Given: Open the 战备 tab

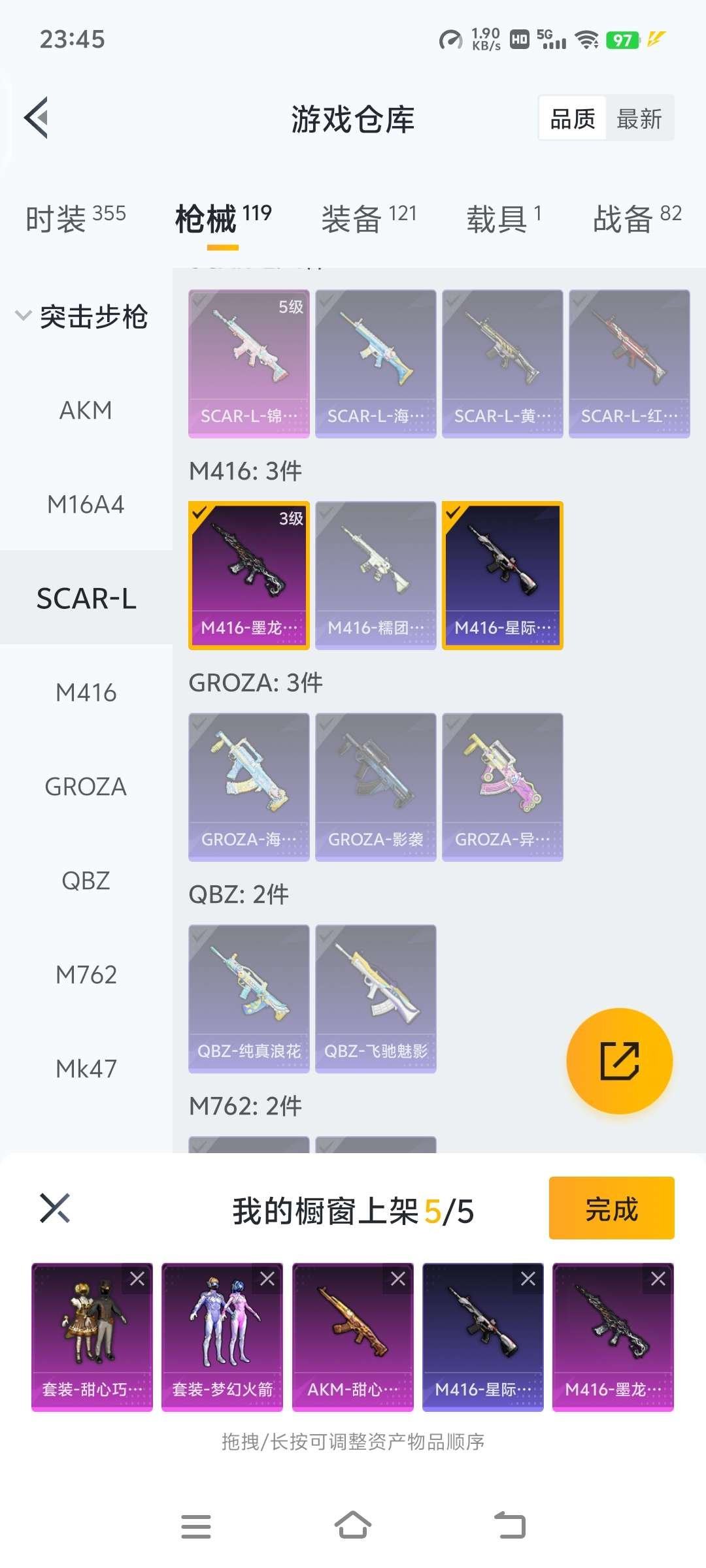Looking at the screenshot, I should click(x=637, y=218).
